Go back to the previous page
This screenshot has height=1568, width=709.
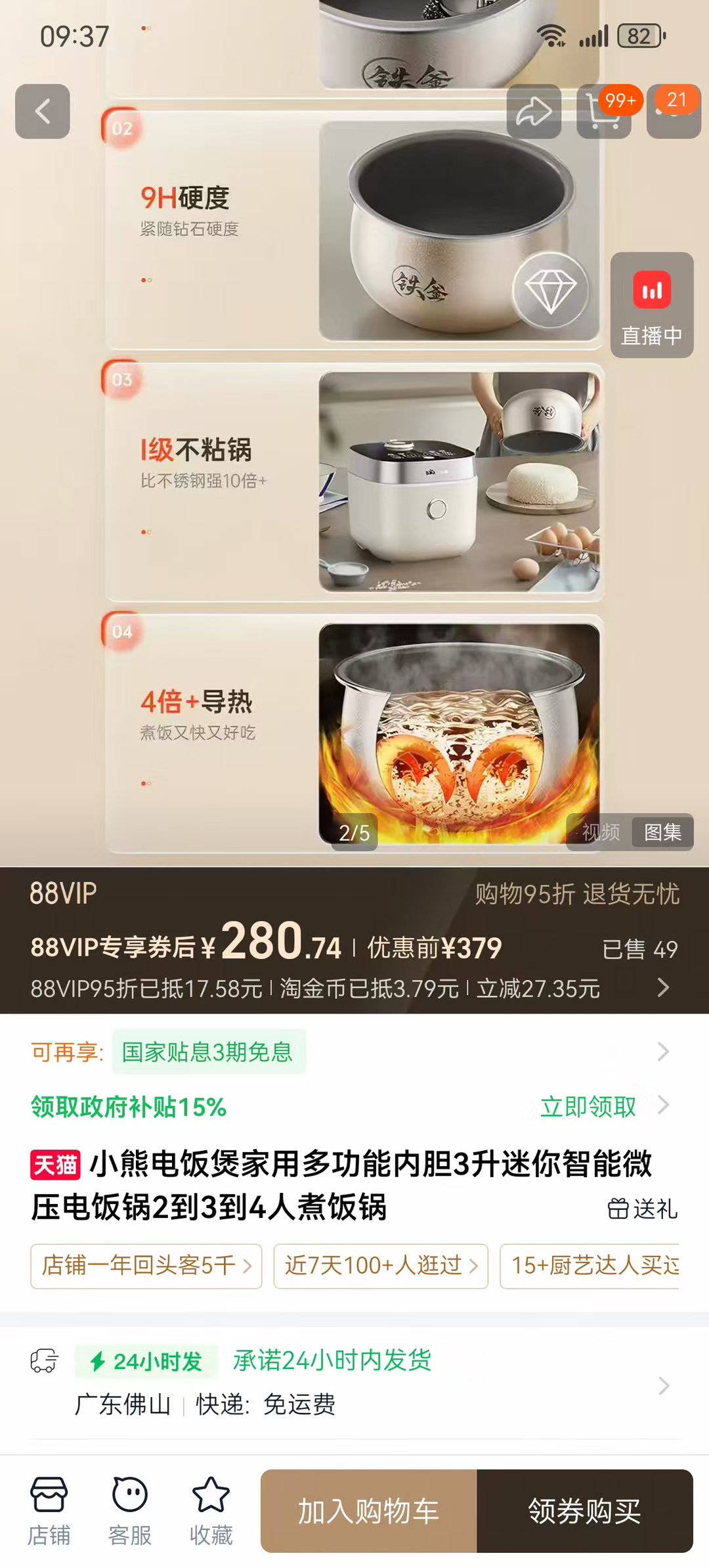pos(43,111)
